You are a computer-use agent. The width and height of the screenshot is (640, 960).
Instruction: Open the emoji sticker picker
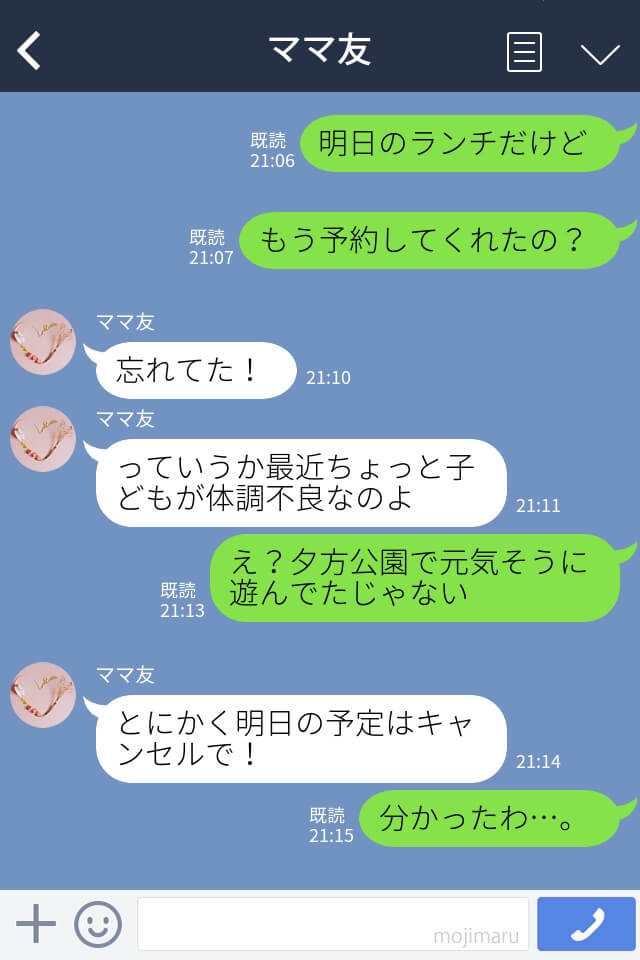[98, 923]
